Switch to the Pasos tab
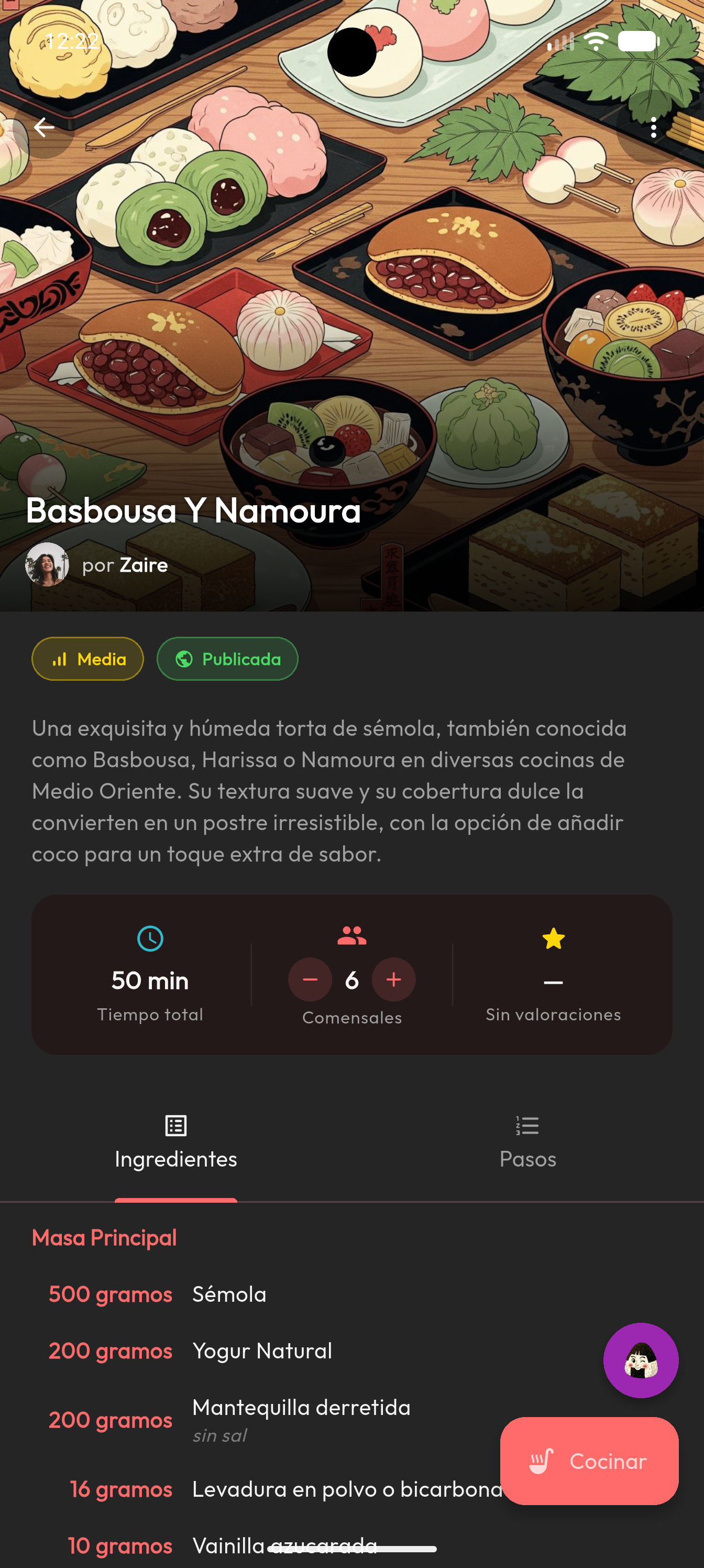The width and height of the screenshot is (704, 1568). pyautogui.click(x=528, y=1158)
